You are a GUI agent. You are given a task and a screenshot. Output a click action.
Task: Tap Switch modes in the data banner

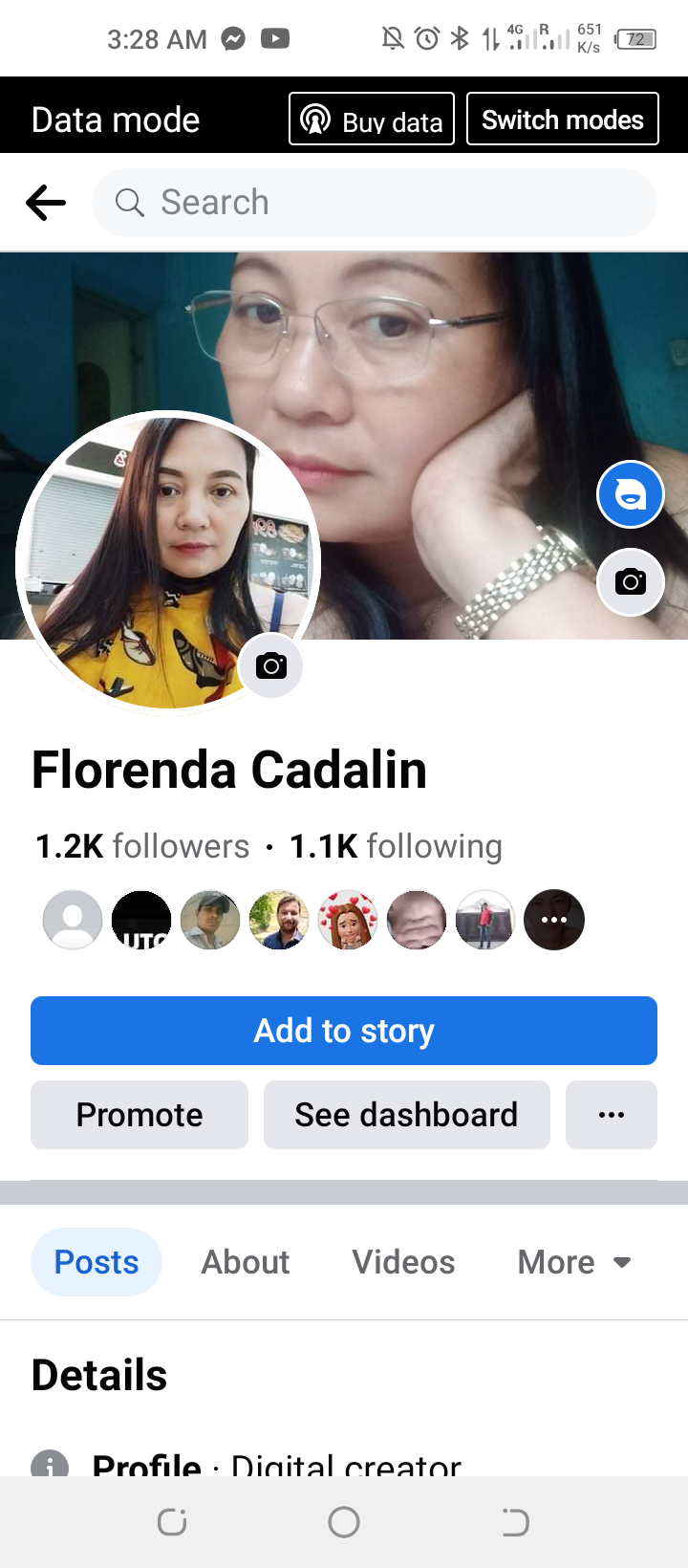click(563, 120)
